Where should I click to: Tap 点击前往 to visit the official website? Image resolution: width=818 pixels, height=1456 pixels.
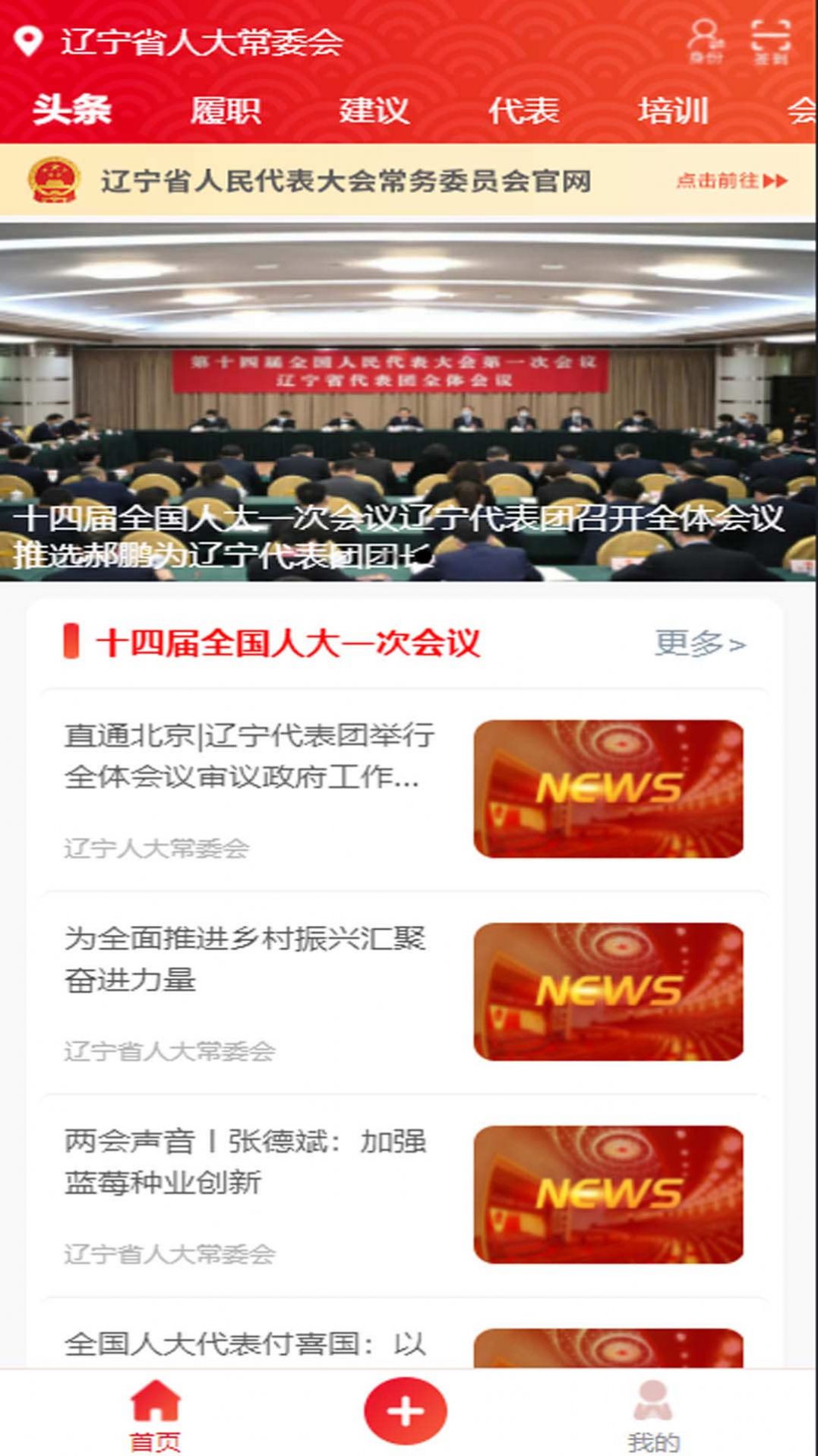[x=715, y=180]
